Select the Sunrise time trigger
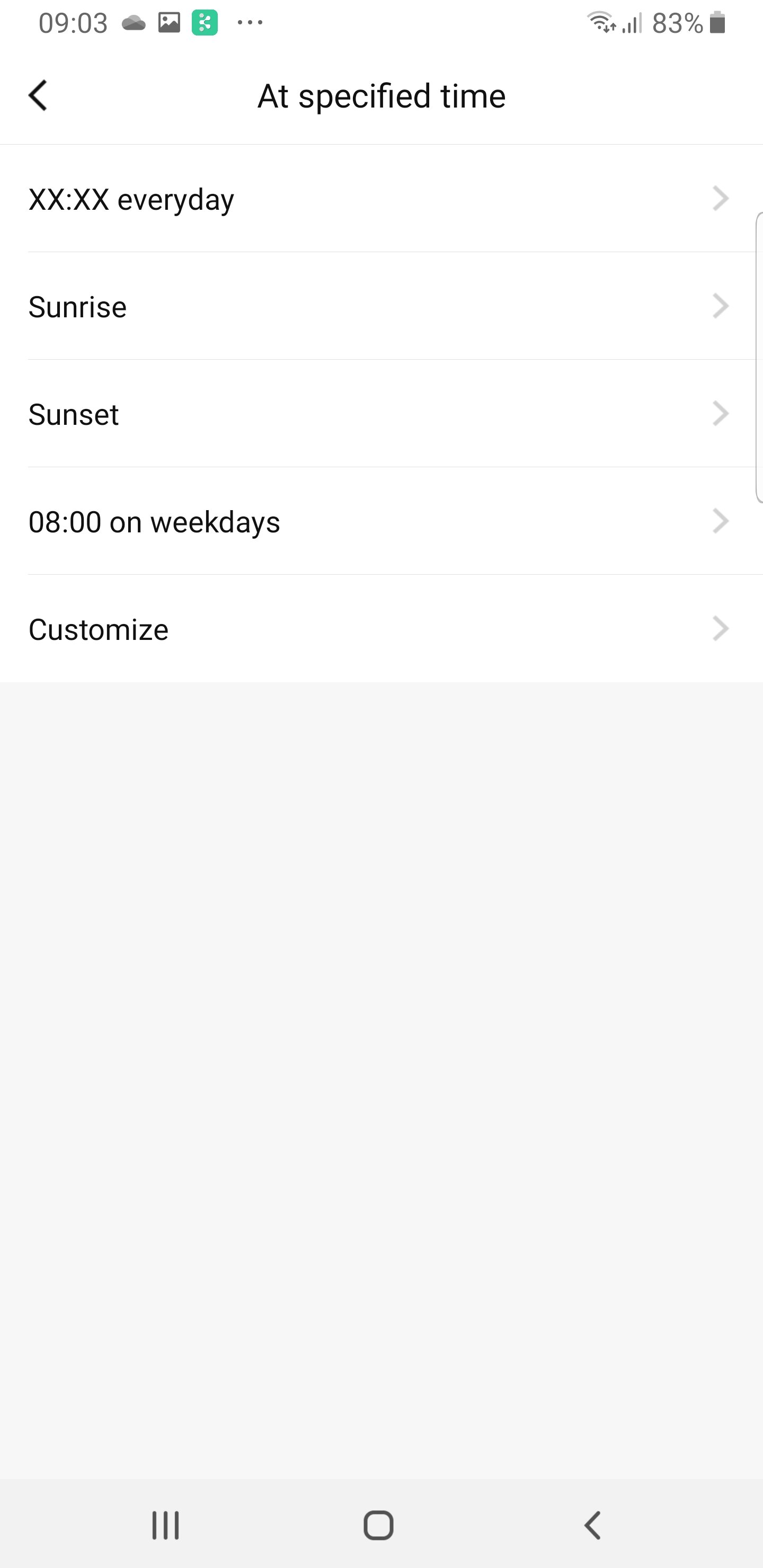The width and height of the screenshot is (763, 1568). click(381, 306)
